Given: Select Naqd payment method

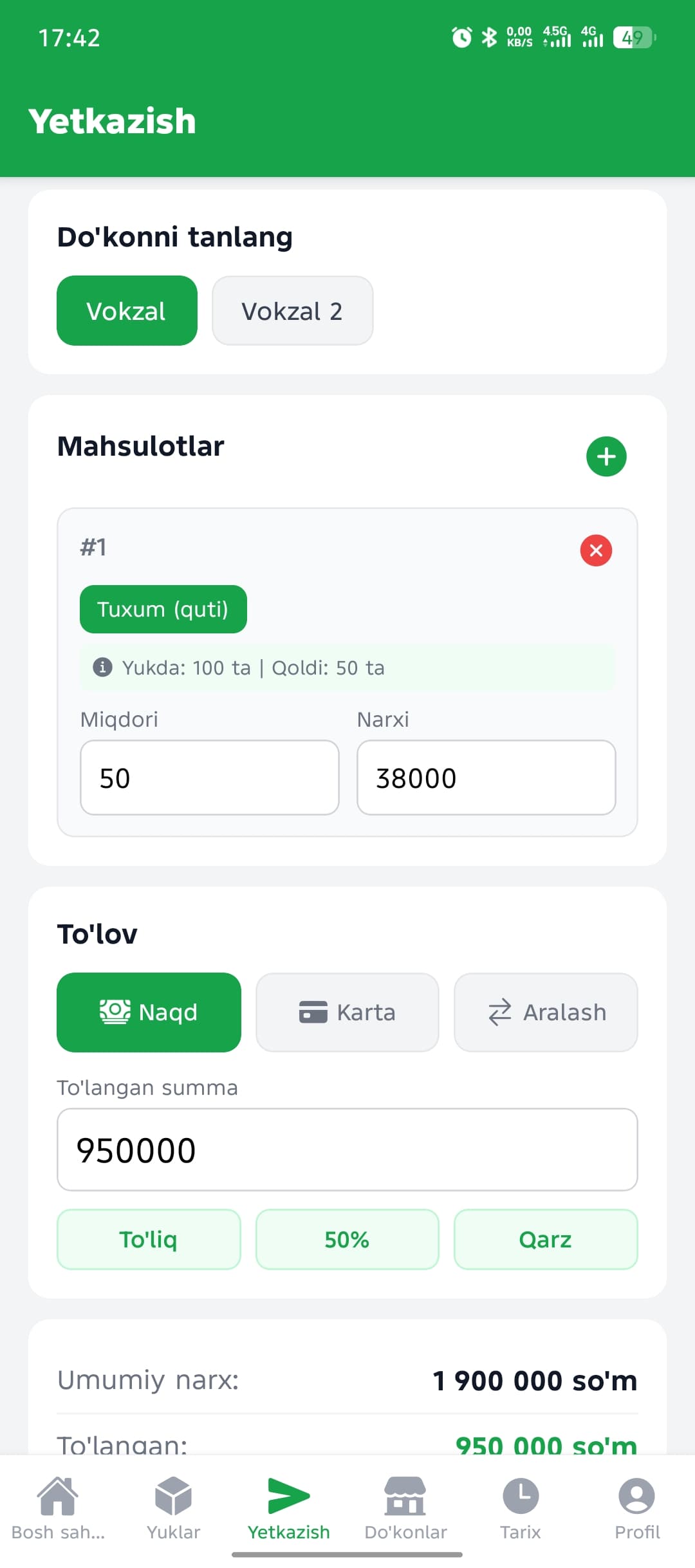Looking at the screenshot, I should [149, 1012].
